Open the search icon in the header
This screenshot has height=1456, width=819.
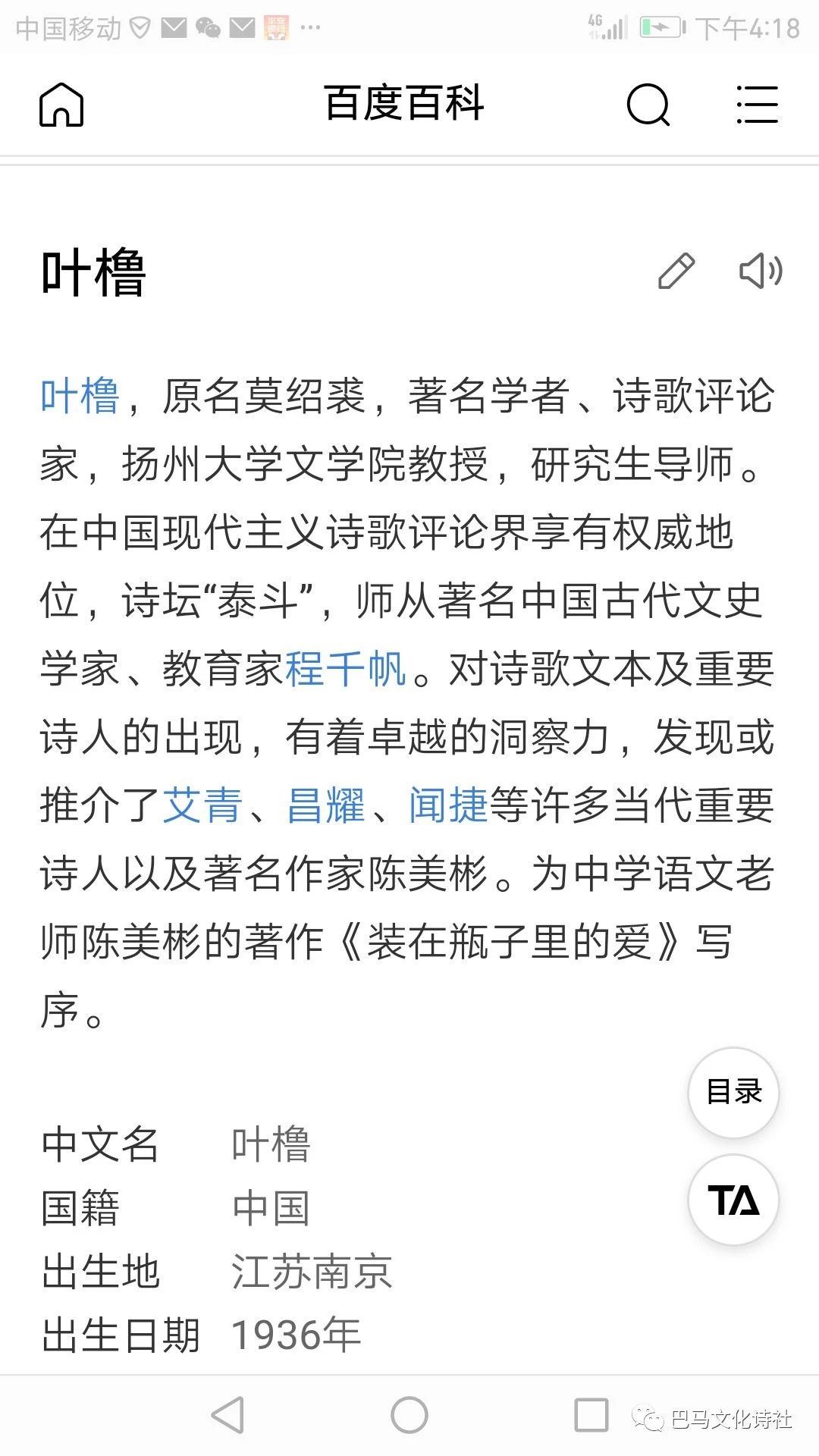pos(648,105)
